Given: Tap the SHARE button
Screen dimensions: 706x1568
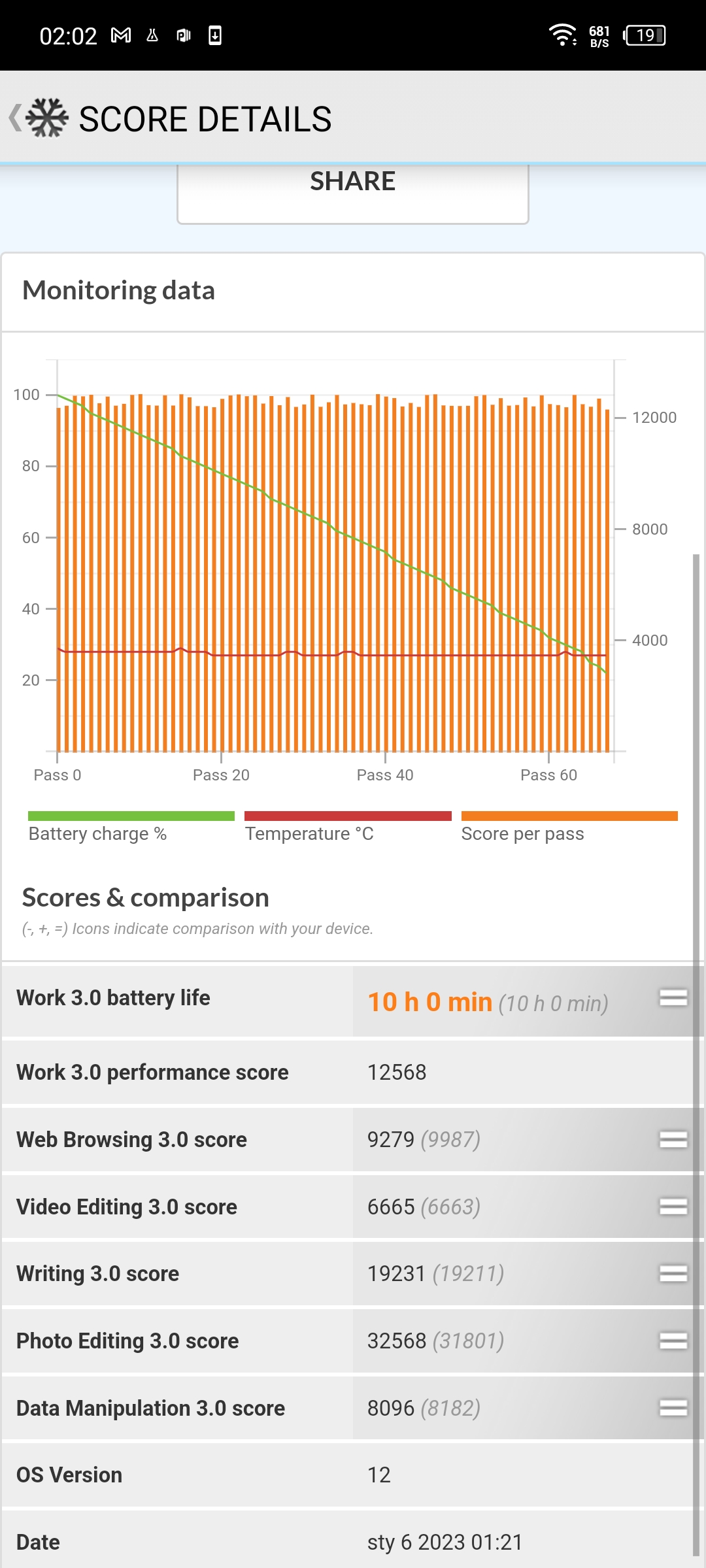Looking at the screenshot, I should (352, 193).
